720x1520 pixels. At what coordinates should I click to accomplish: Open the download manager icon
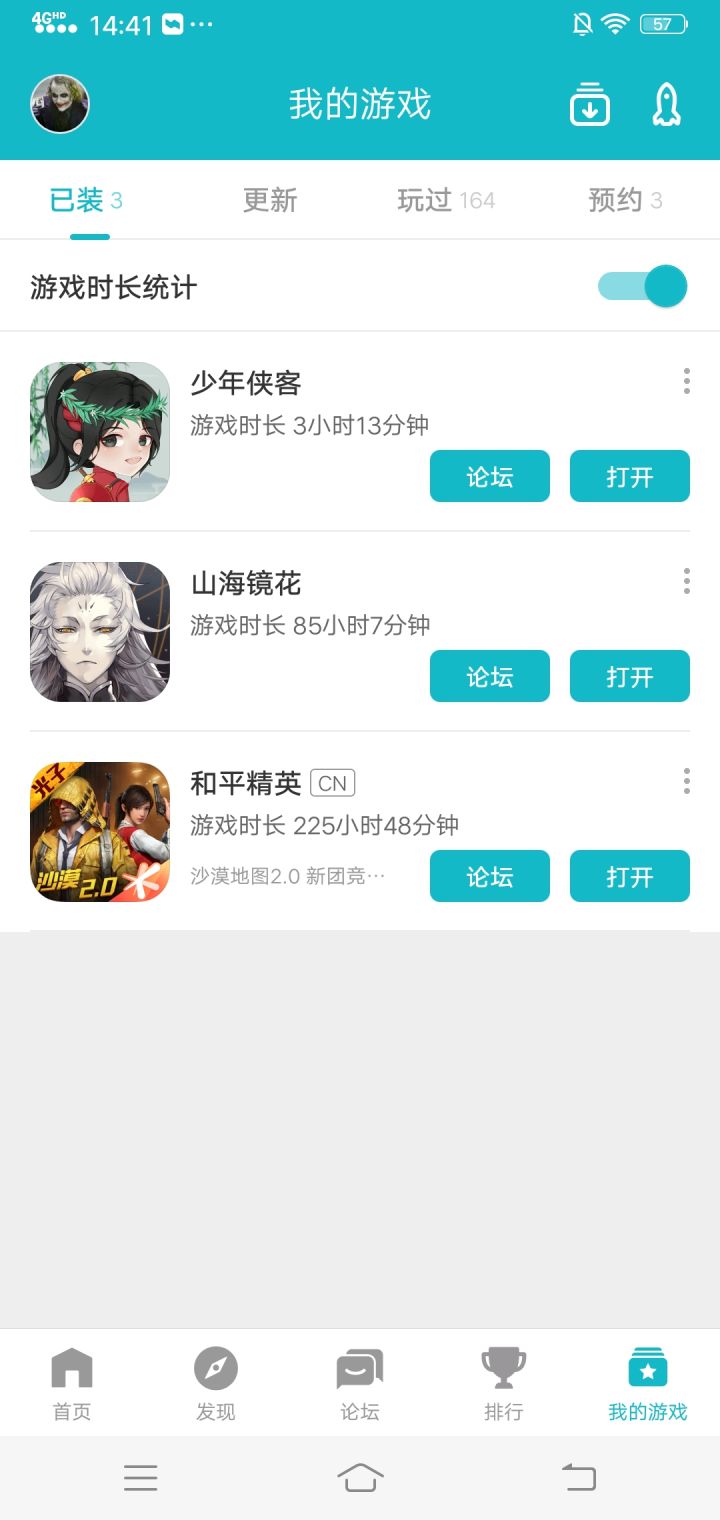click(x=589, y=103)
